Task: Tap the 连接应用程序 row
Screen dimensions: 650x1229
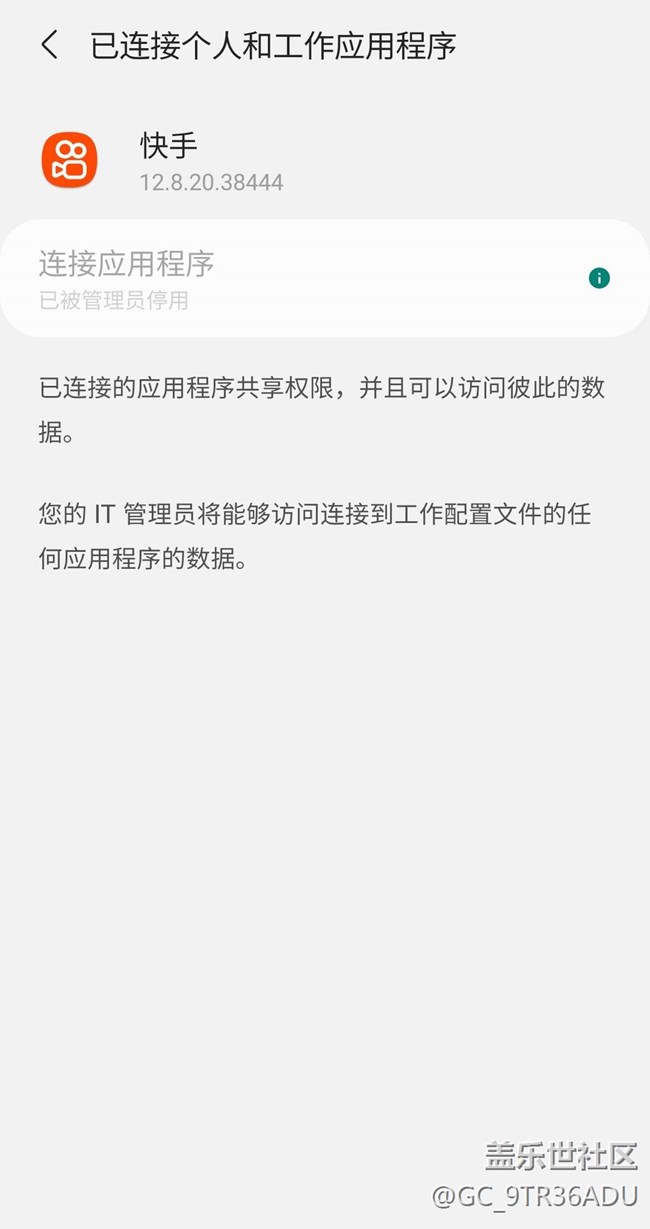Action: click(x=300, y=278)
